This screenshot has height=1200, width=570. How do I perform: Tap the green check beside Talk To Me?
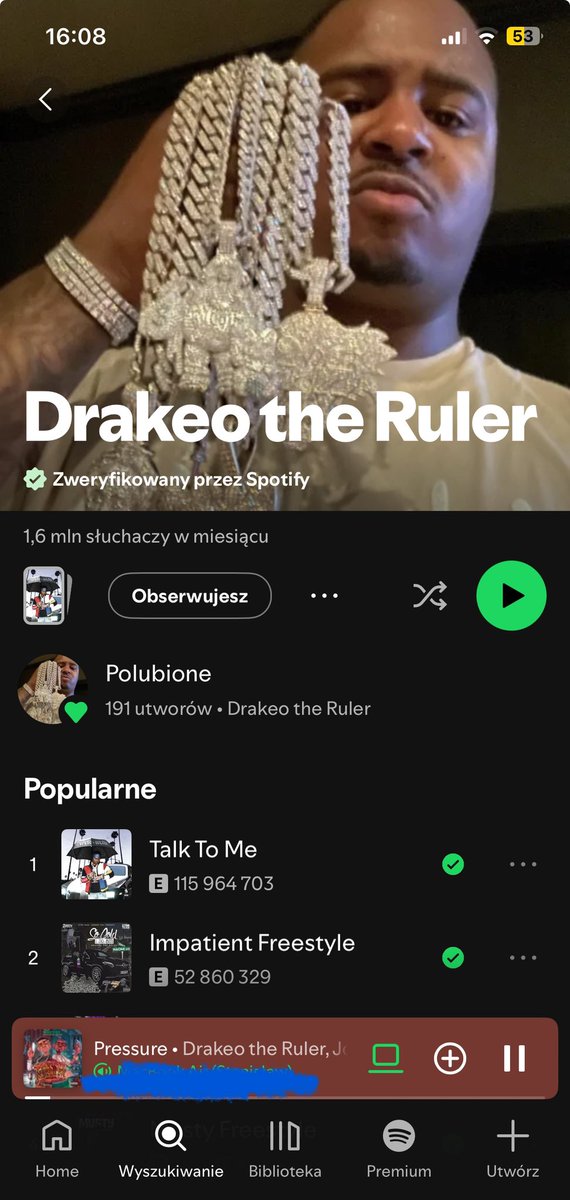[x=453, y=864]
